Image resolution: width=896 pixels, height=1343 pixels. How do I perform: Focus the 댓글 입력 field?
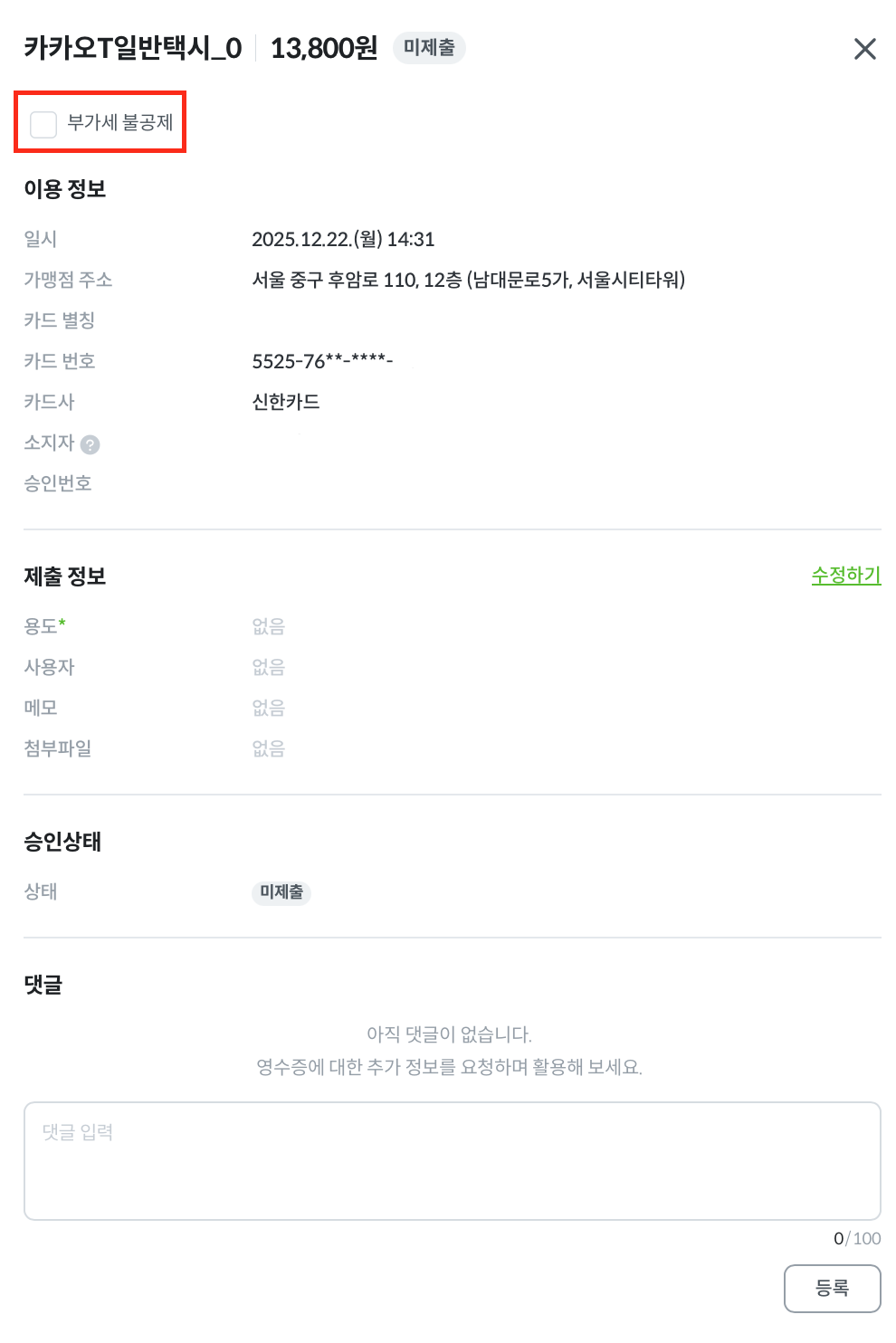tap(452, 1160)
